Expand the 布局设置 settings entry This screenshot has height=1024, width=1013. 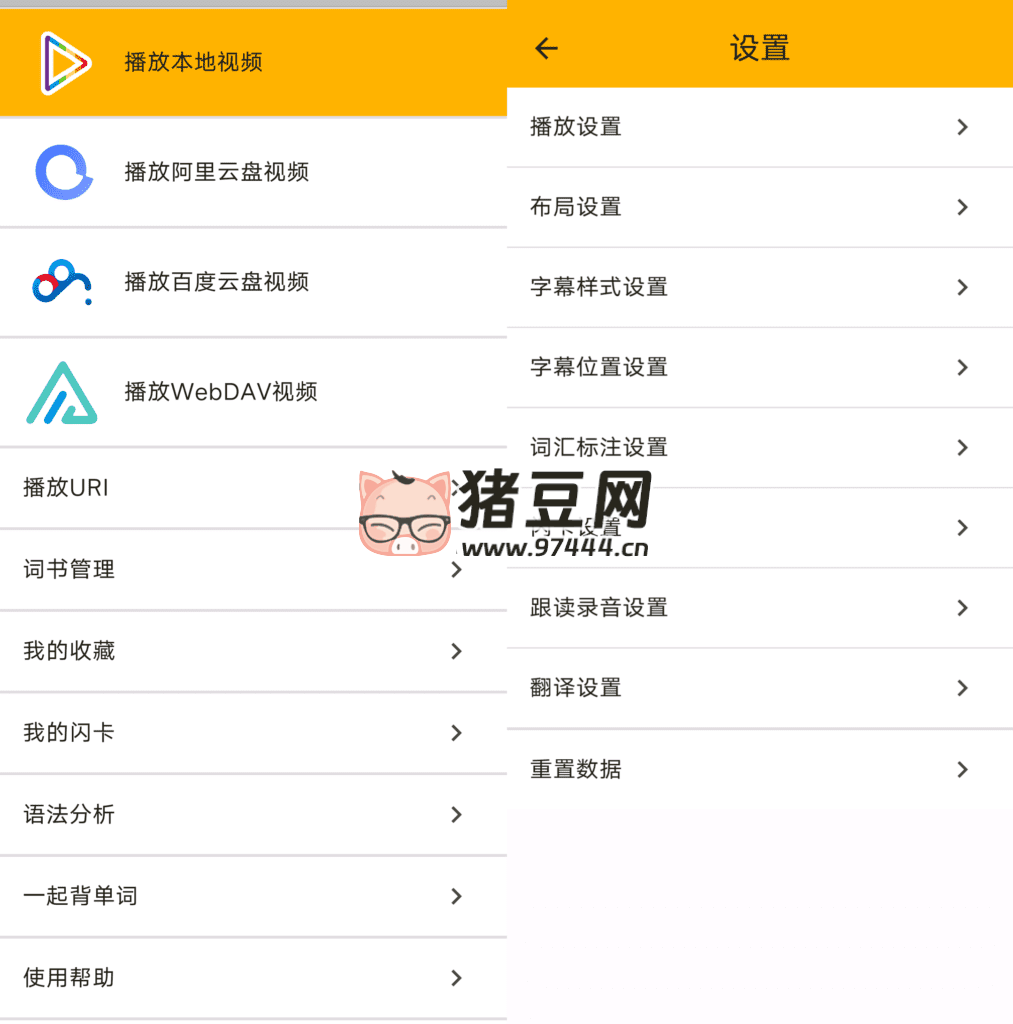coord(760,207)
